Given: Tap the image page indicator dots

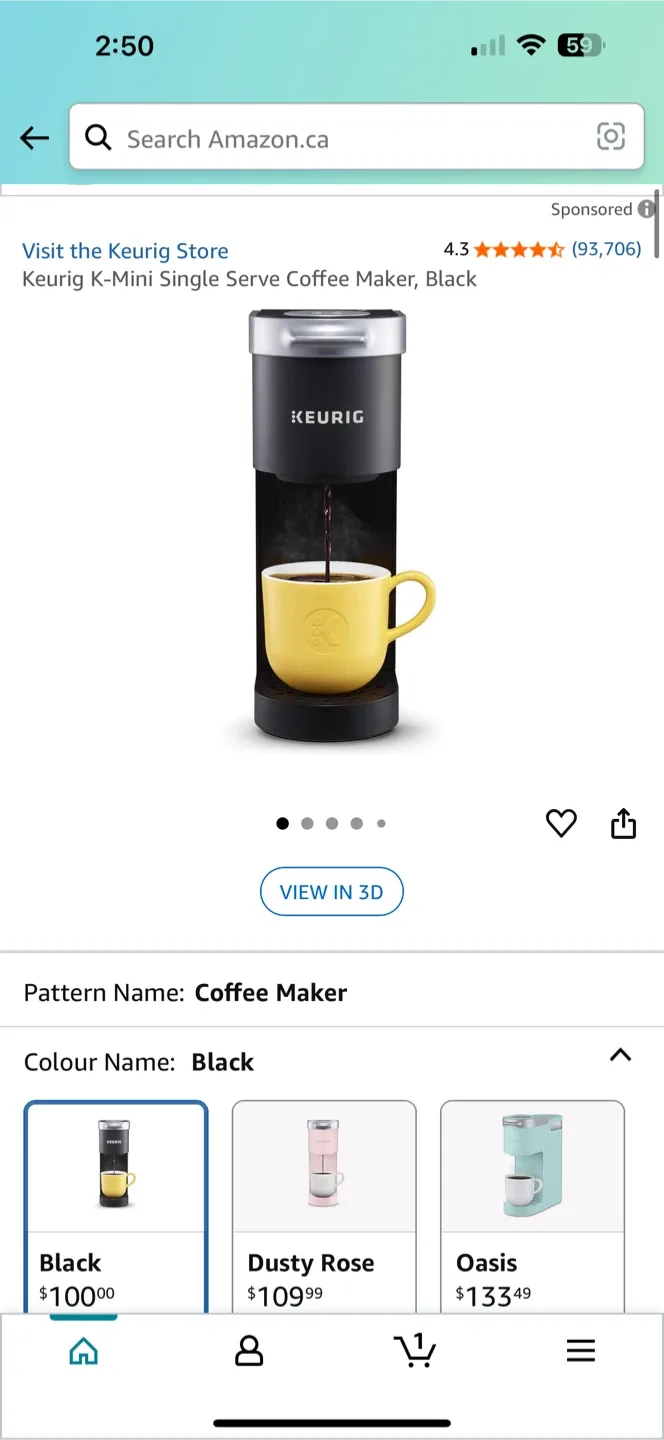Looking at the screenshot, I should (x=331, y=824).
